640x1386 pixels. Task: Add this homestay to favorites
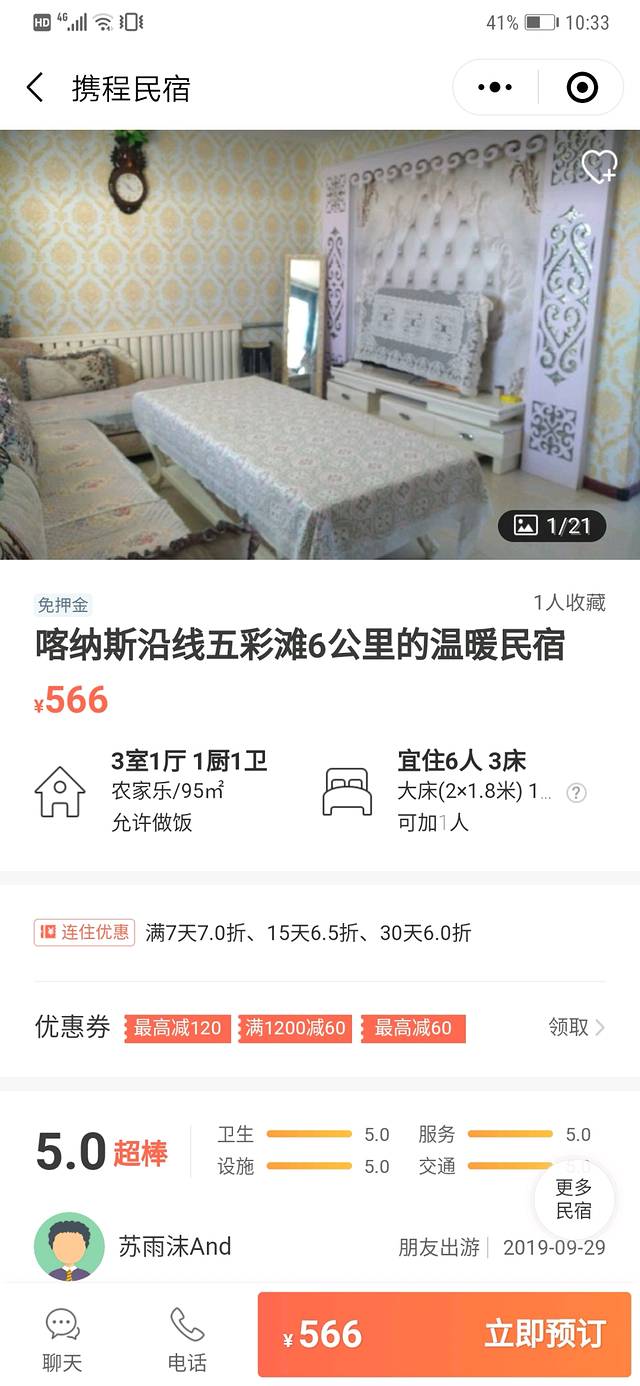click(x=598, y=167)
